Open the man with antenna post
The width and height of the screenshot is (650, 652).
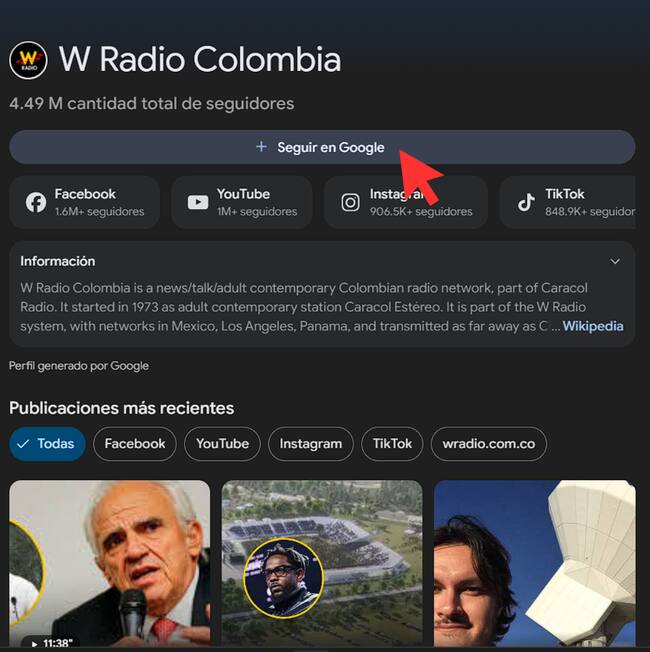pyautogui.click(x=534, y=565)
